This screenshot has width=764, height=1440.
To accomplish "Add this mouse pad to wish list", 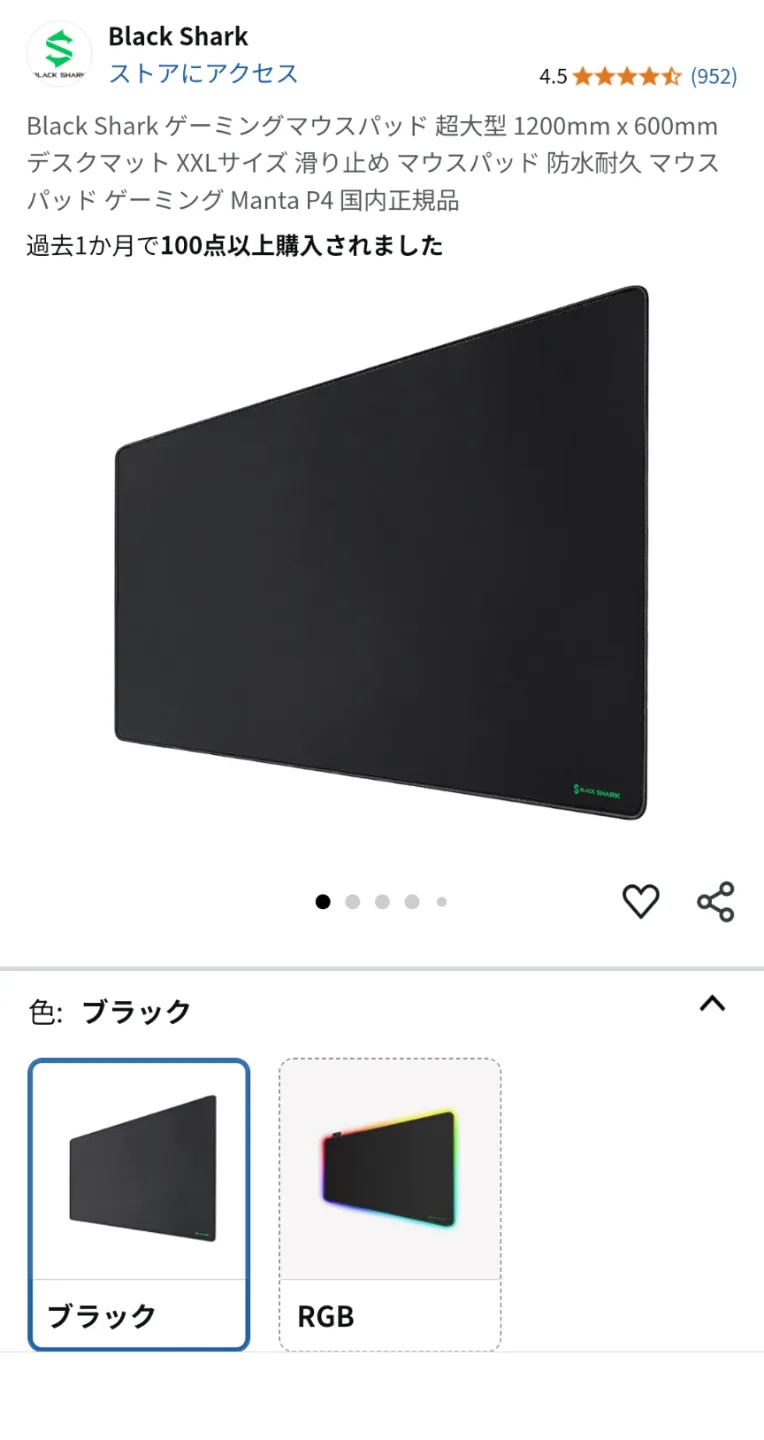I will coord(641,901).
